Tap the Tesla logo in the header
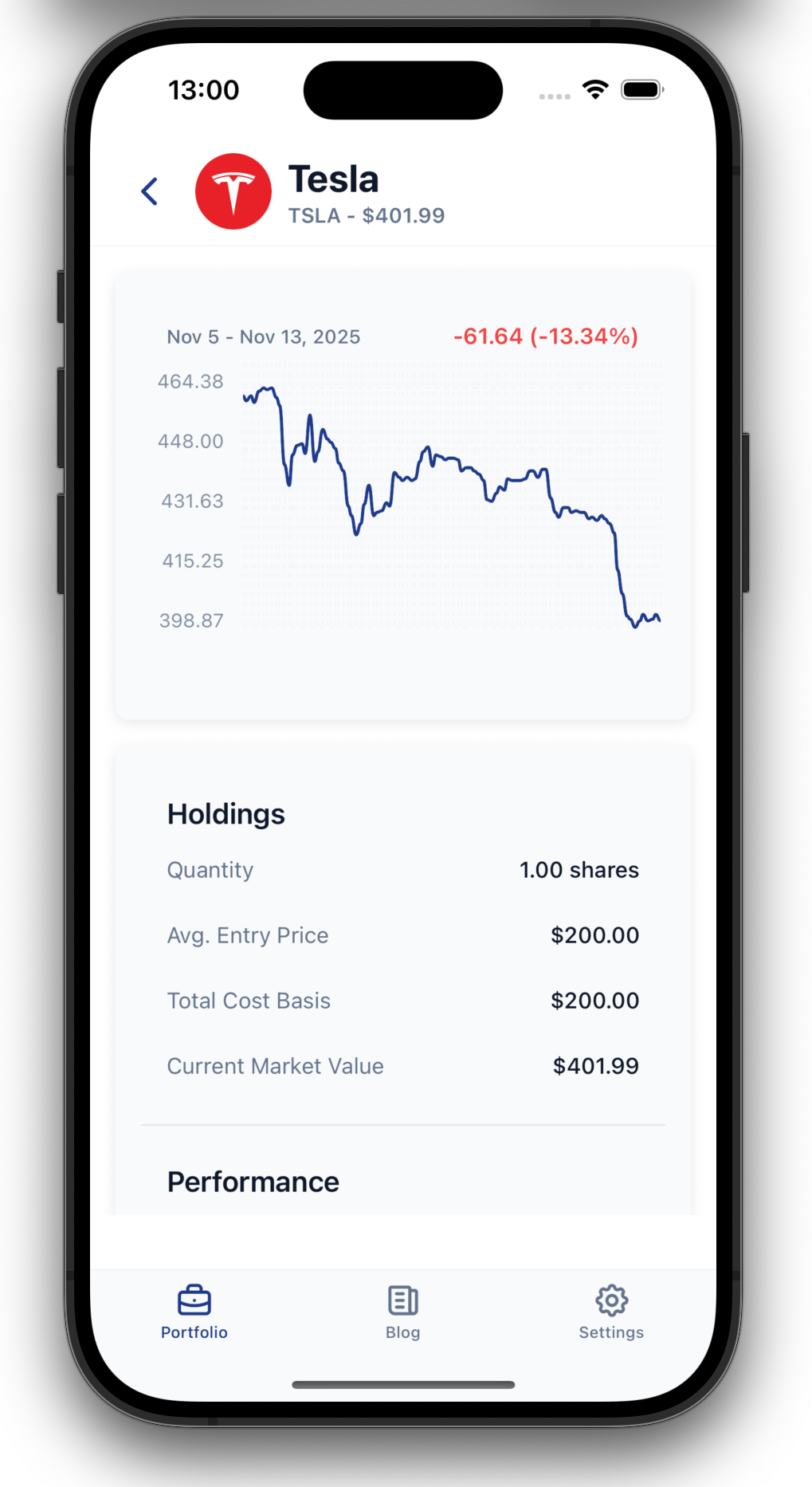Image resolution: width=812 pixels, height=1487 pixels. tap(233, 191)
